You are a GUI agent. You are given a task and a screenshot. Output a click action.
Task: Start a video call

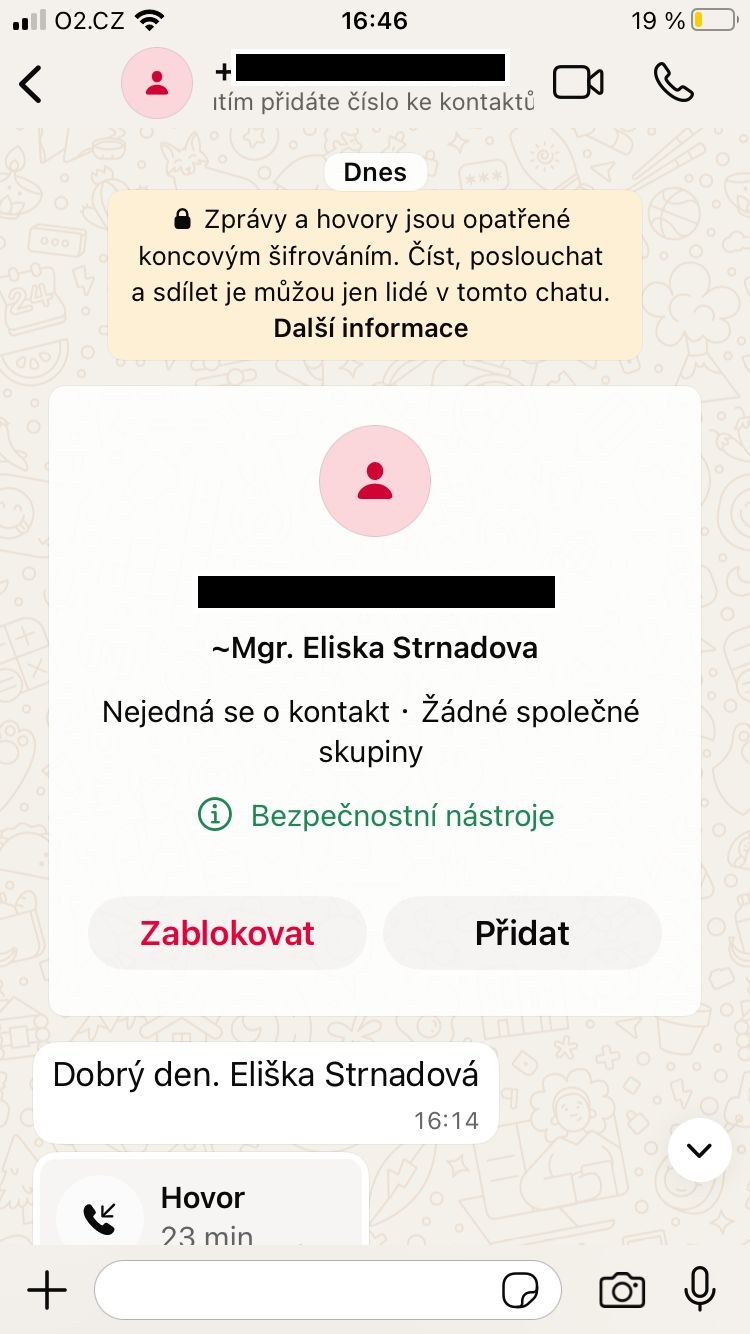[x=578, y=83]
